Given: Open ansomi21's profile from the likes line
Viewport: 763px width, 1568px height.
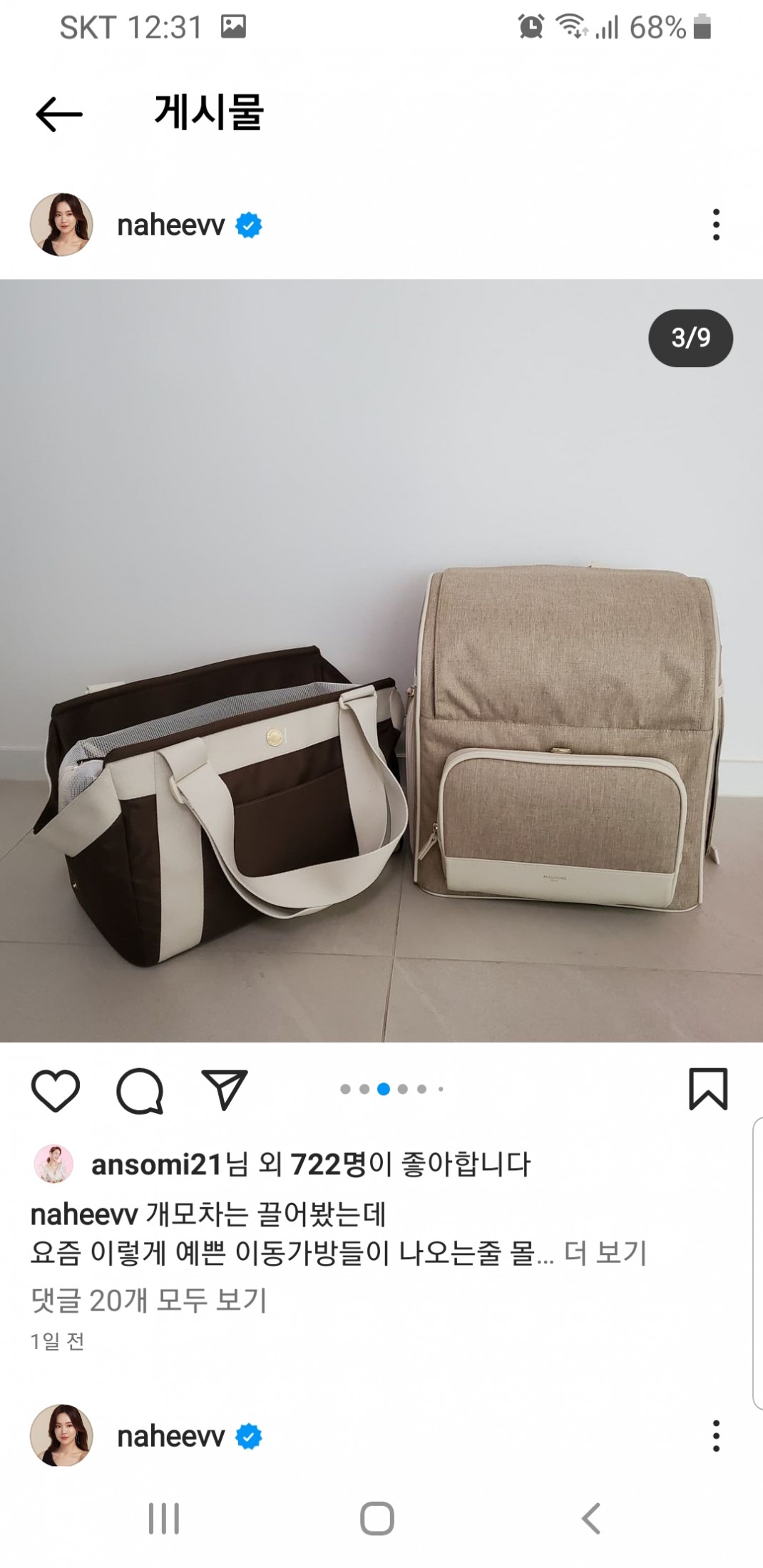Looking at the screenshot, I should [x=157, y=1165].
